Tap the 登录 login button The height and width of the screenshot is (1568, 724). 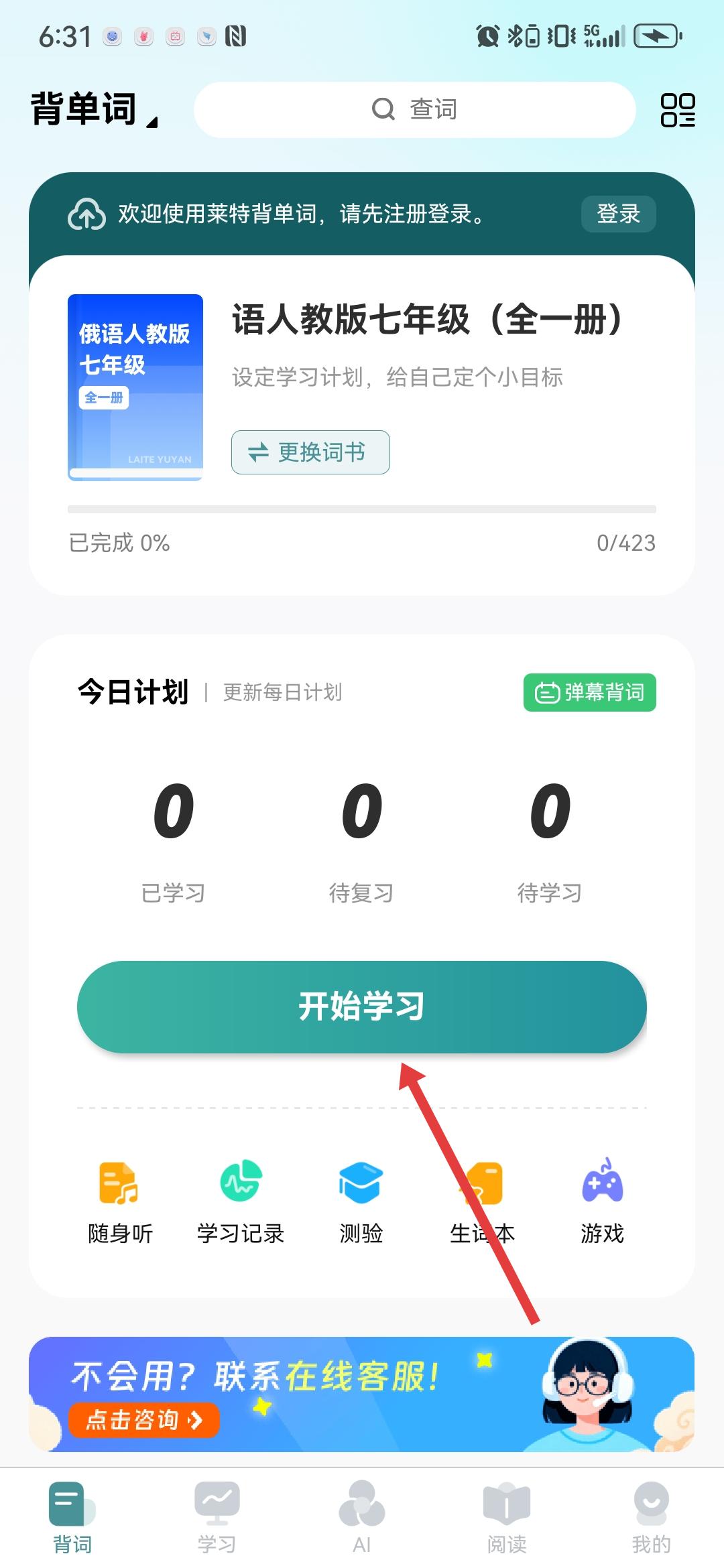point(618,214)
